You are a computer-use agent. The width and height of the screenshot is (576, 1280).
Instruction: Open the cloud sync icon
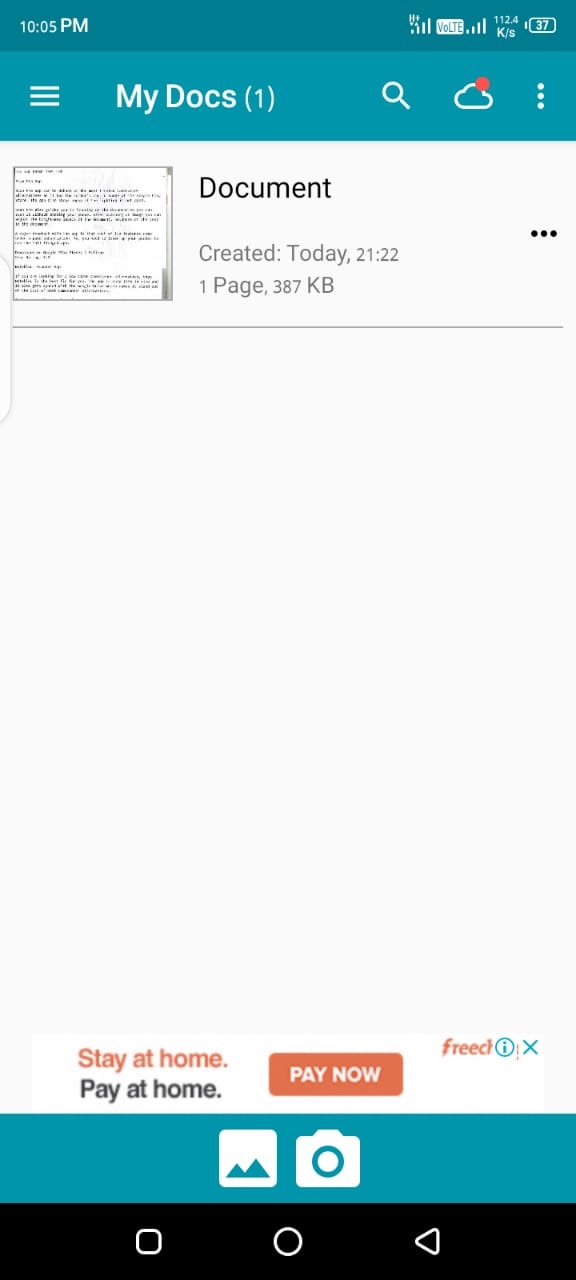click(473, 94)
